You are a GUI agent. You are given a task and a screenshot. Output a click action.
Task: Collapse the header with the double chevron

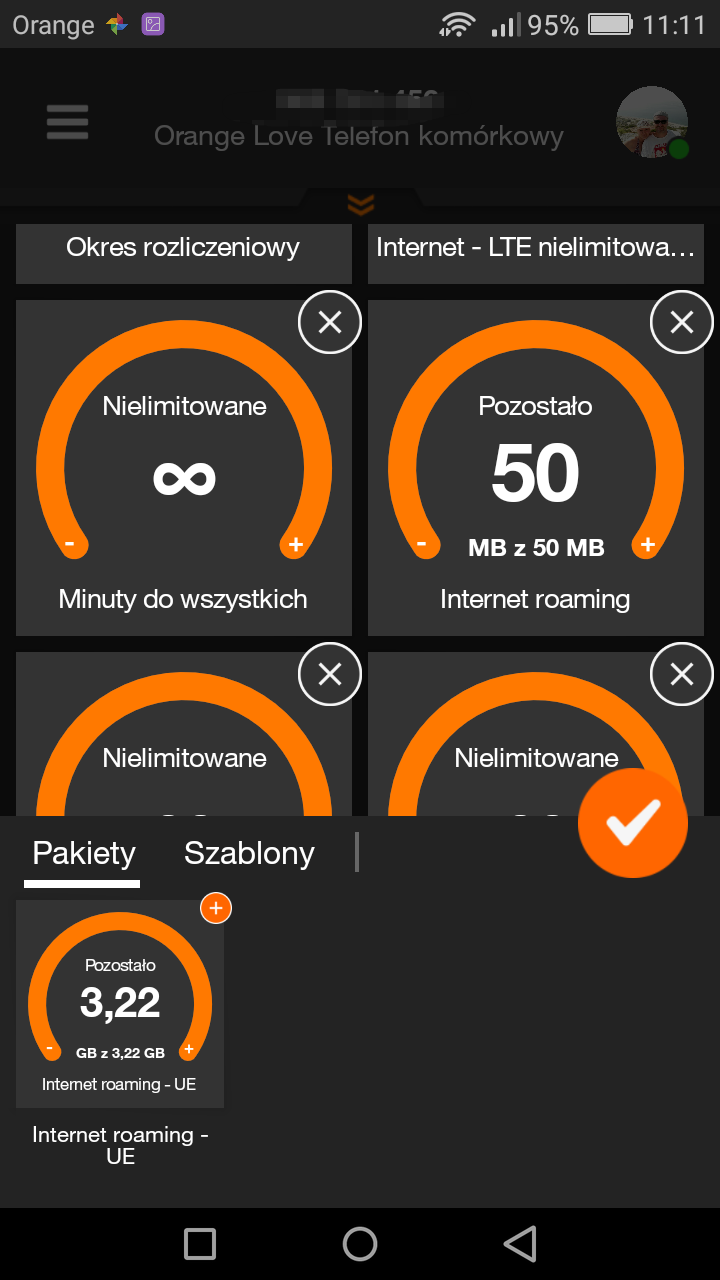click(x=359, y=205)
